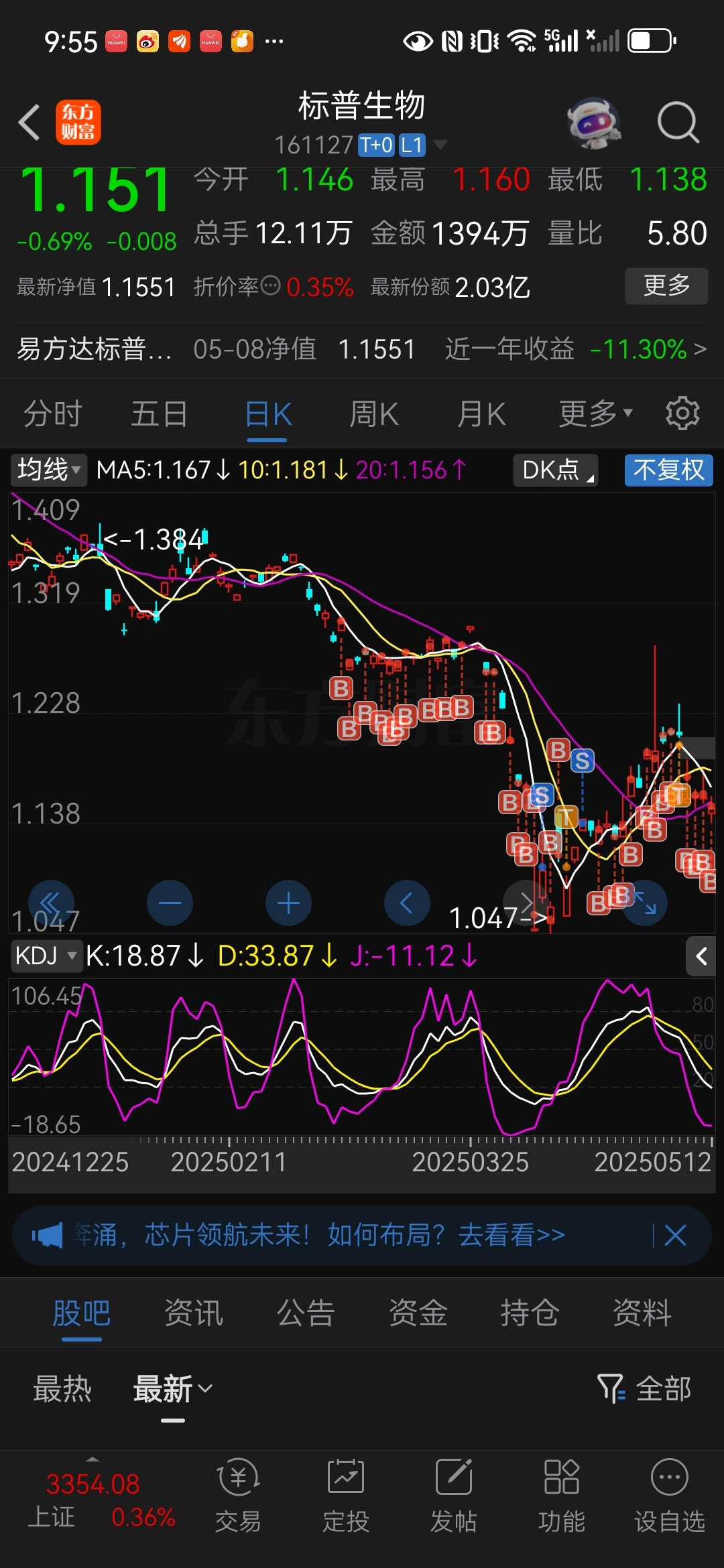
Task: Expand the KDJ indicator dropdown
Action: click(x=46, y=956)
